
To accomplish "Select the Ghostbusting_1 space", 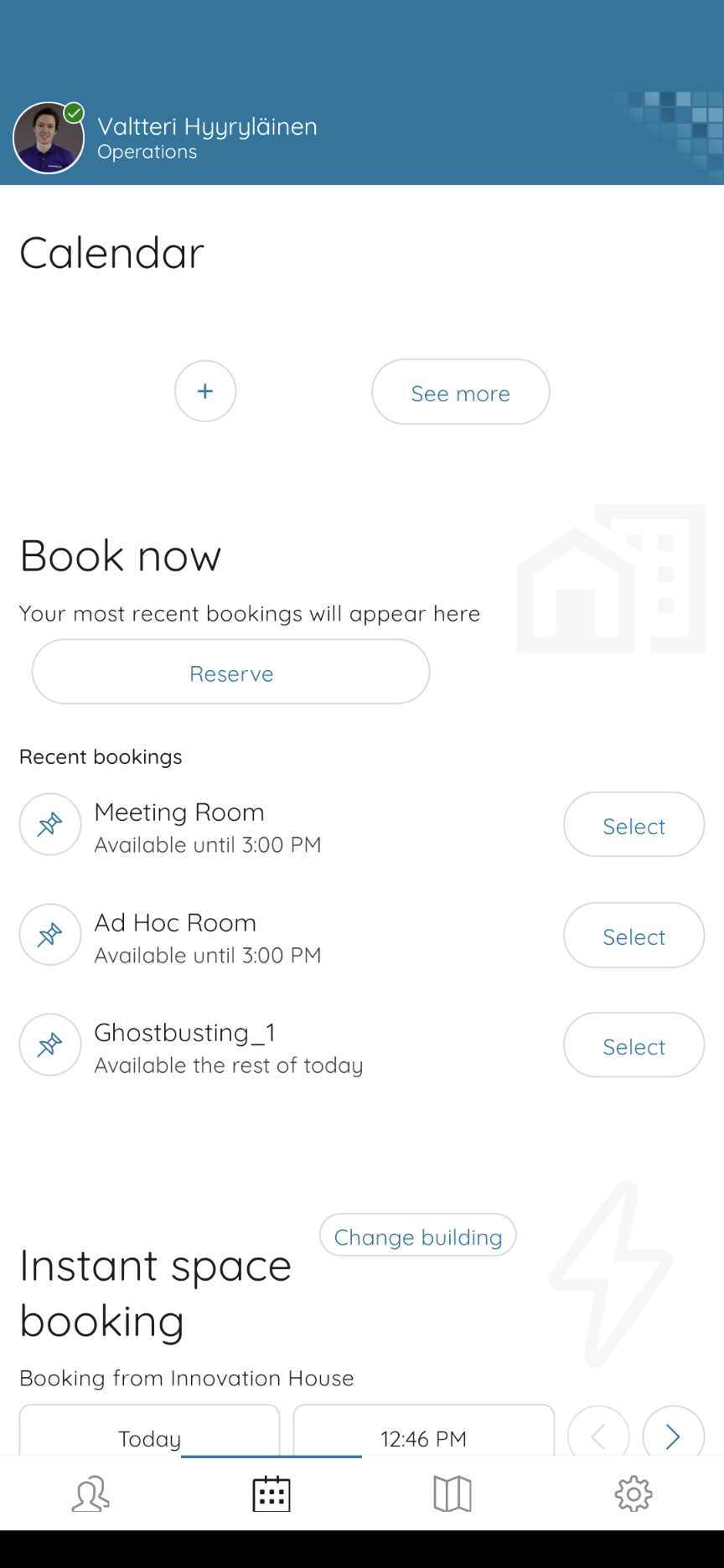I will [634, 1045].
